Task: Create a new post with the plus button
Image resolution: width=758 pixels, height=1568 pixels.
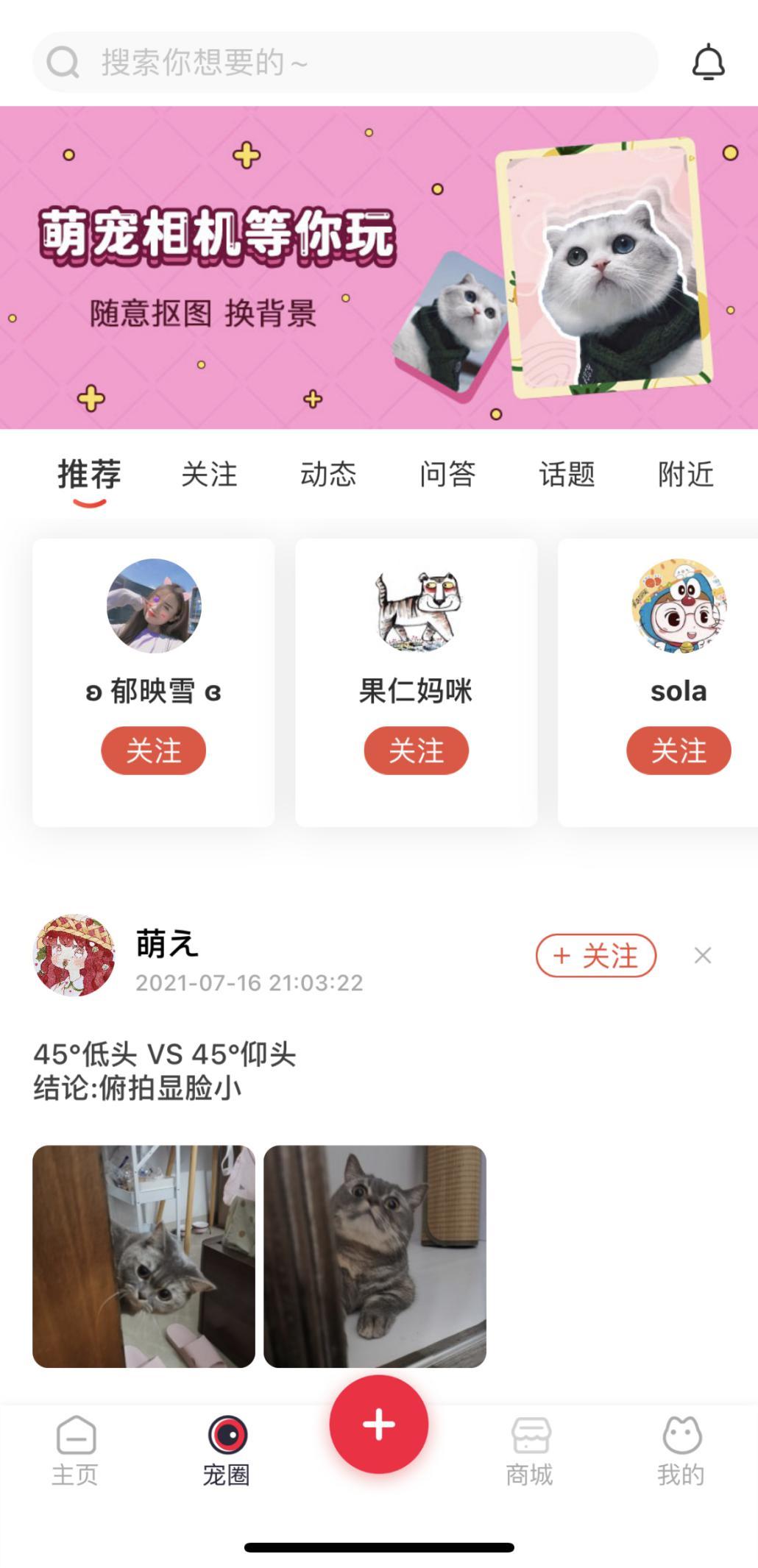Action: (x=378, y=1425)
